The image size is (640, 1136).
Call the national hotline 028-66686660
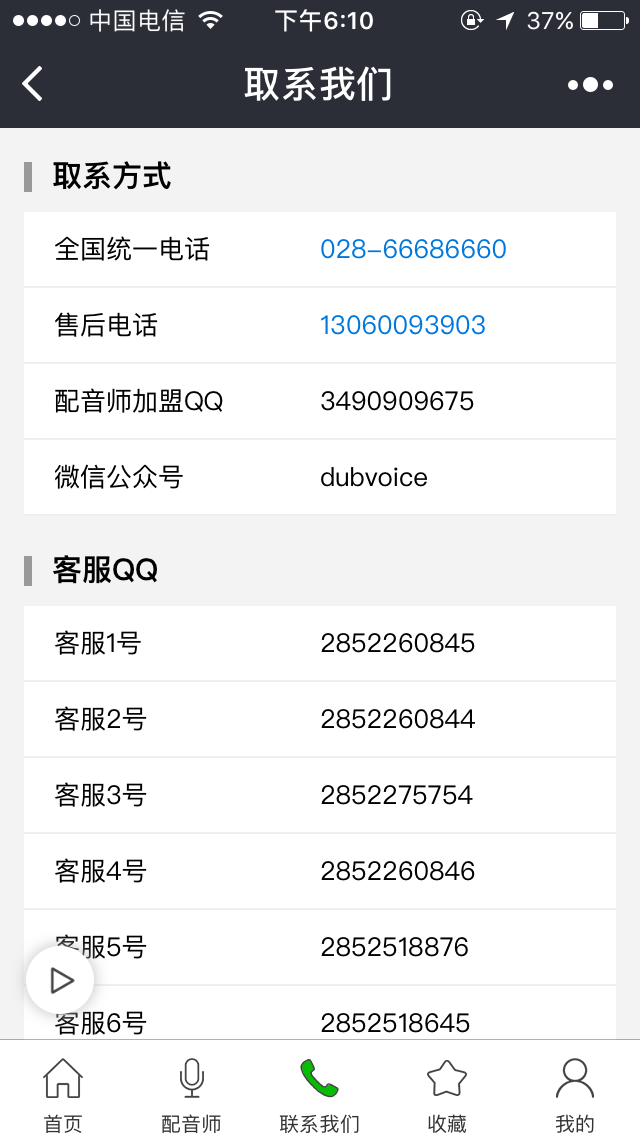click(413, 249)
